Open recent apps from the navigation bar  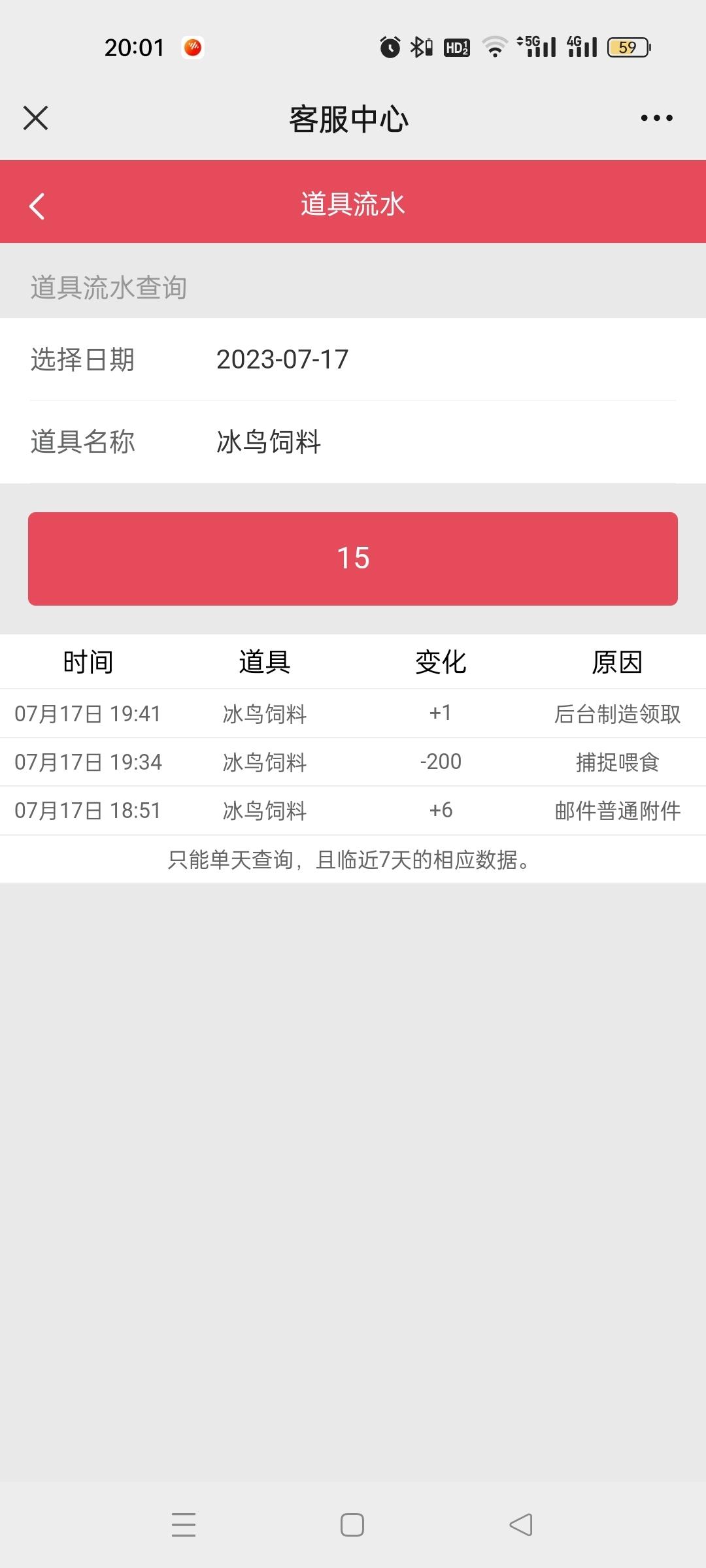(x=184, y=1524)
